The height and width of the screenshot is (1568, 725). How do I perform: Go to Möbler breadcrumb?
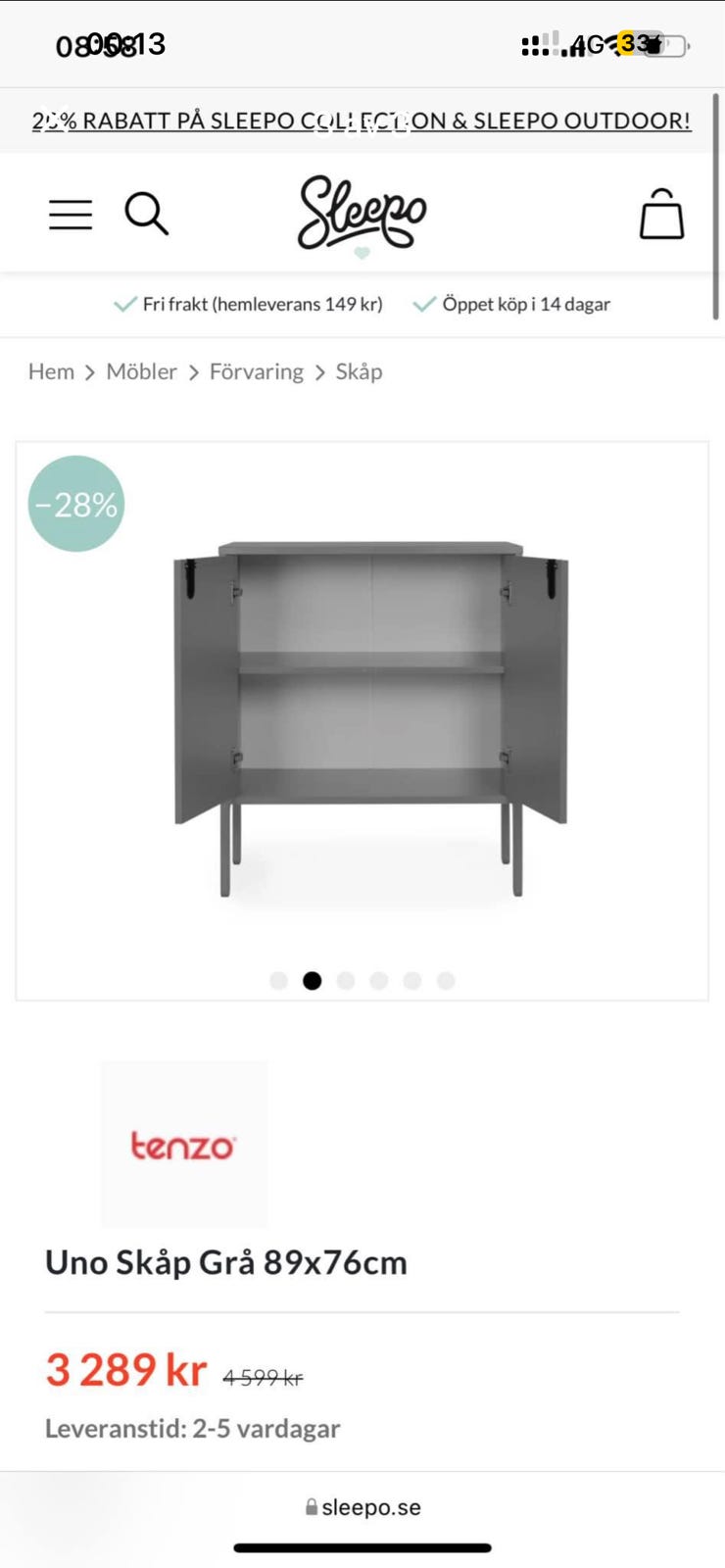pos(142,371)
